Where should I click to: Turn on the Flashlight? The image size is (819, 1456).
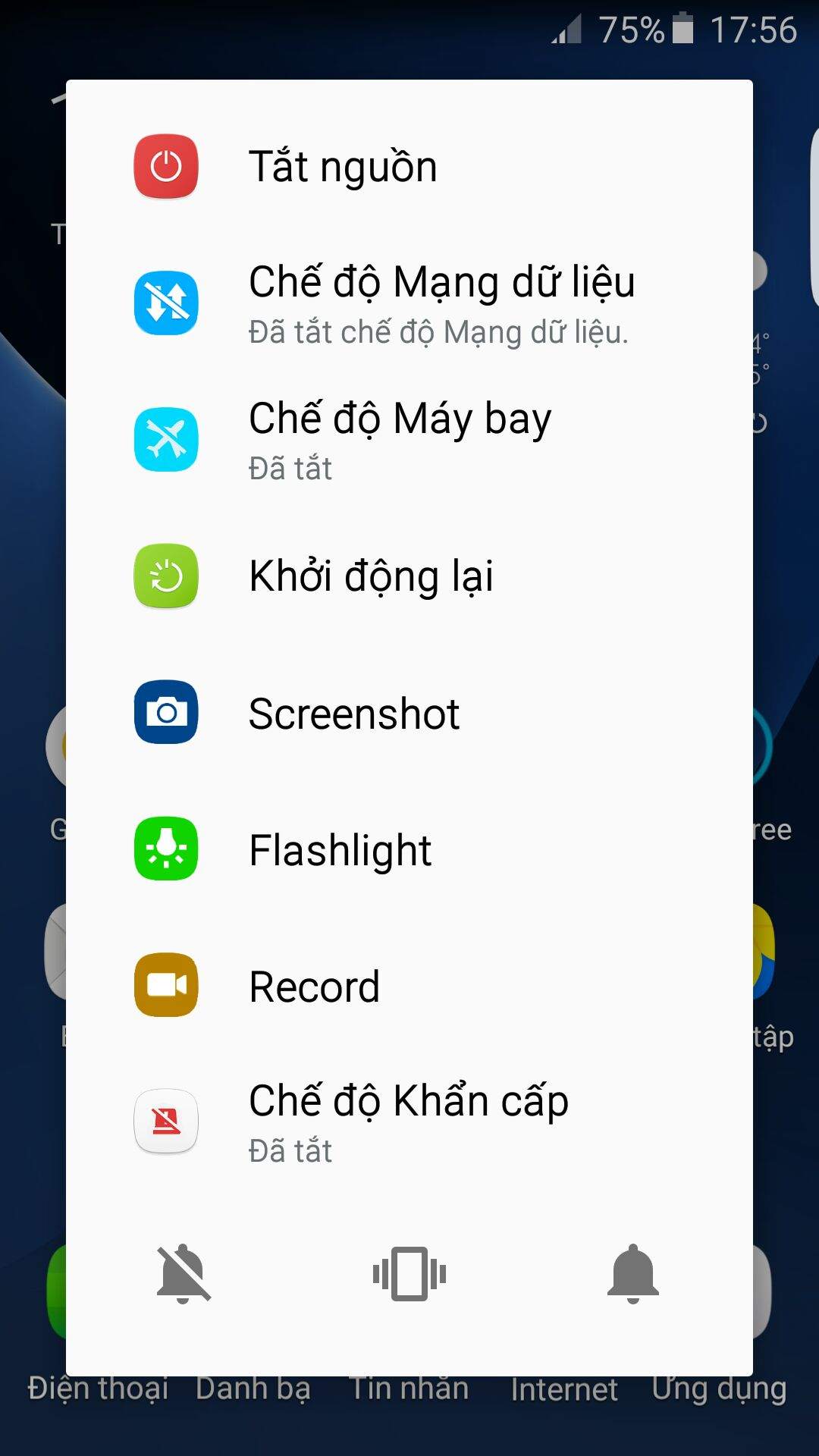tap(340, 849)
